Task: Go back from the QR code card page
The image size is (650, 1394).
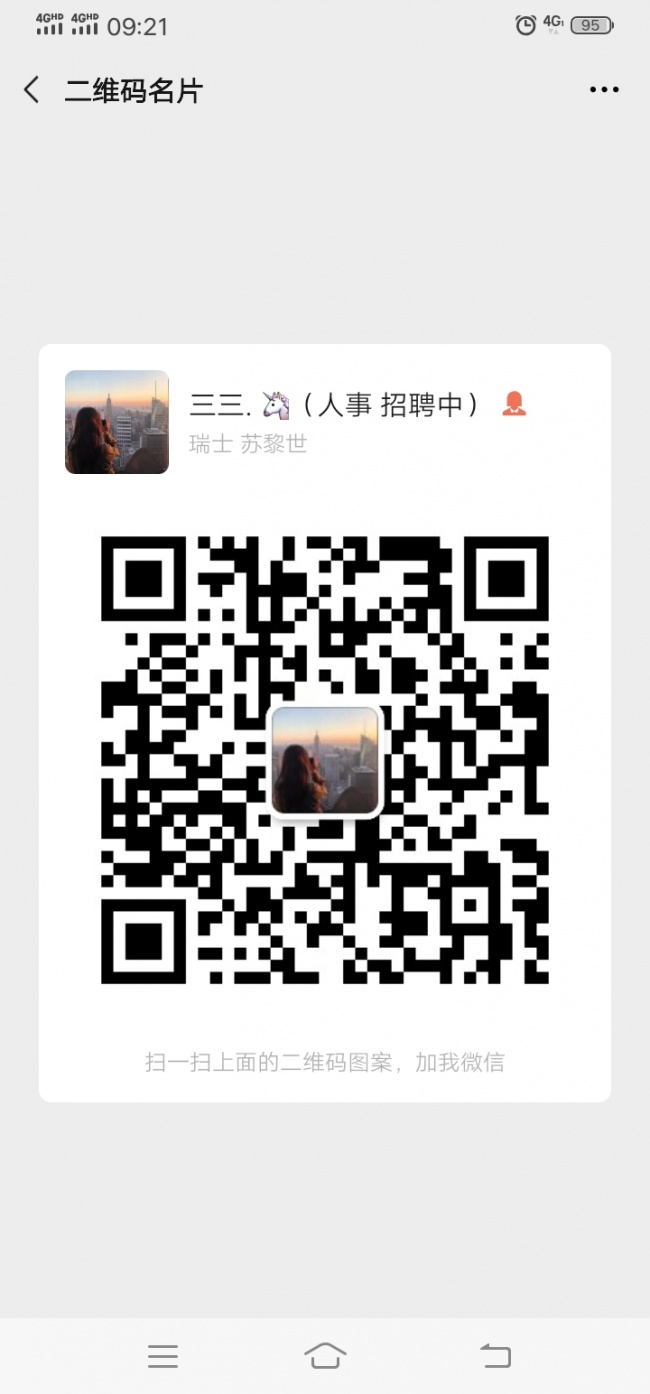Action: click(32, 90)
